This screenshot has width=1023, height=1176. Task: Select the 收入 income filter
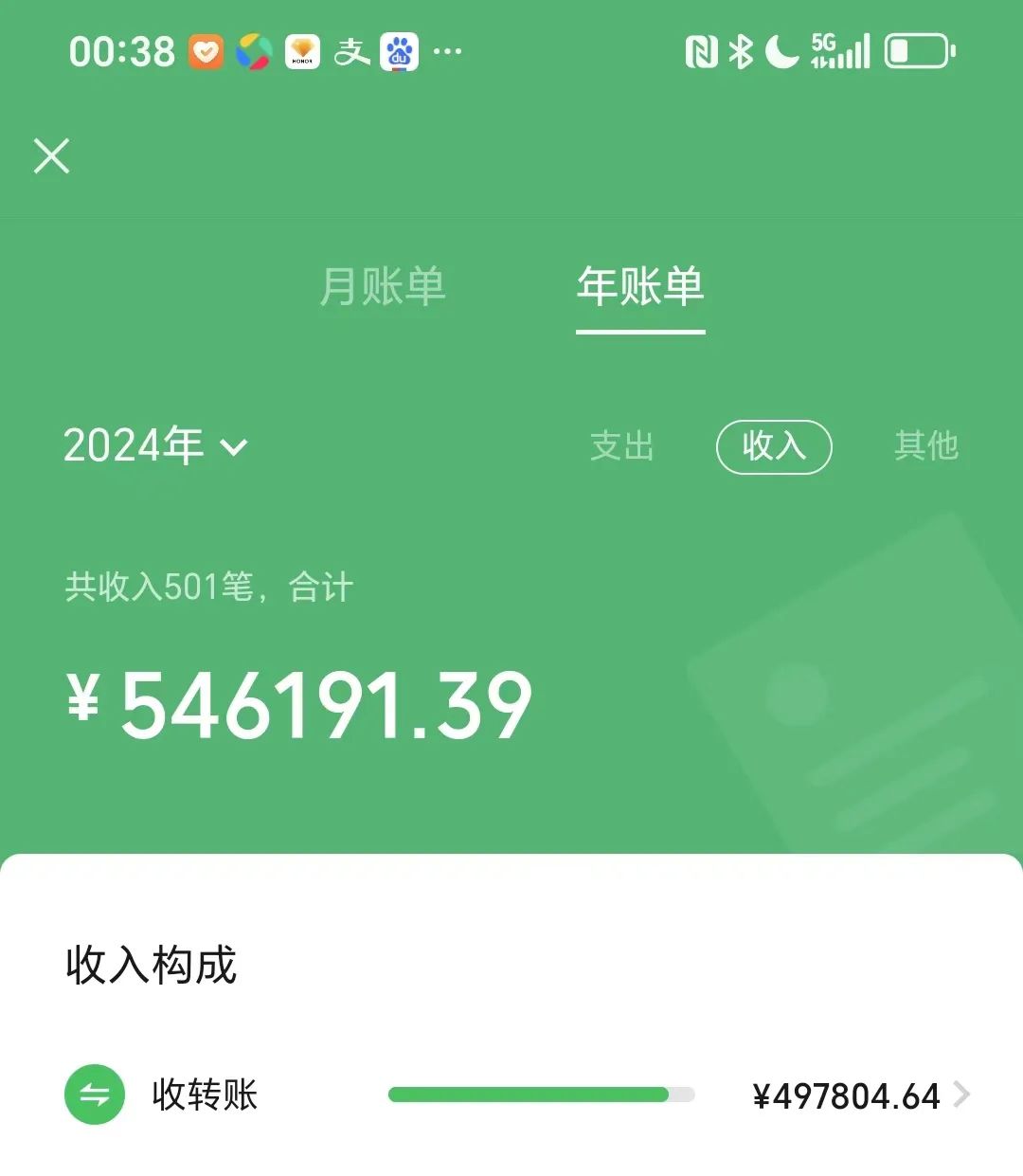click(774, 447)
